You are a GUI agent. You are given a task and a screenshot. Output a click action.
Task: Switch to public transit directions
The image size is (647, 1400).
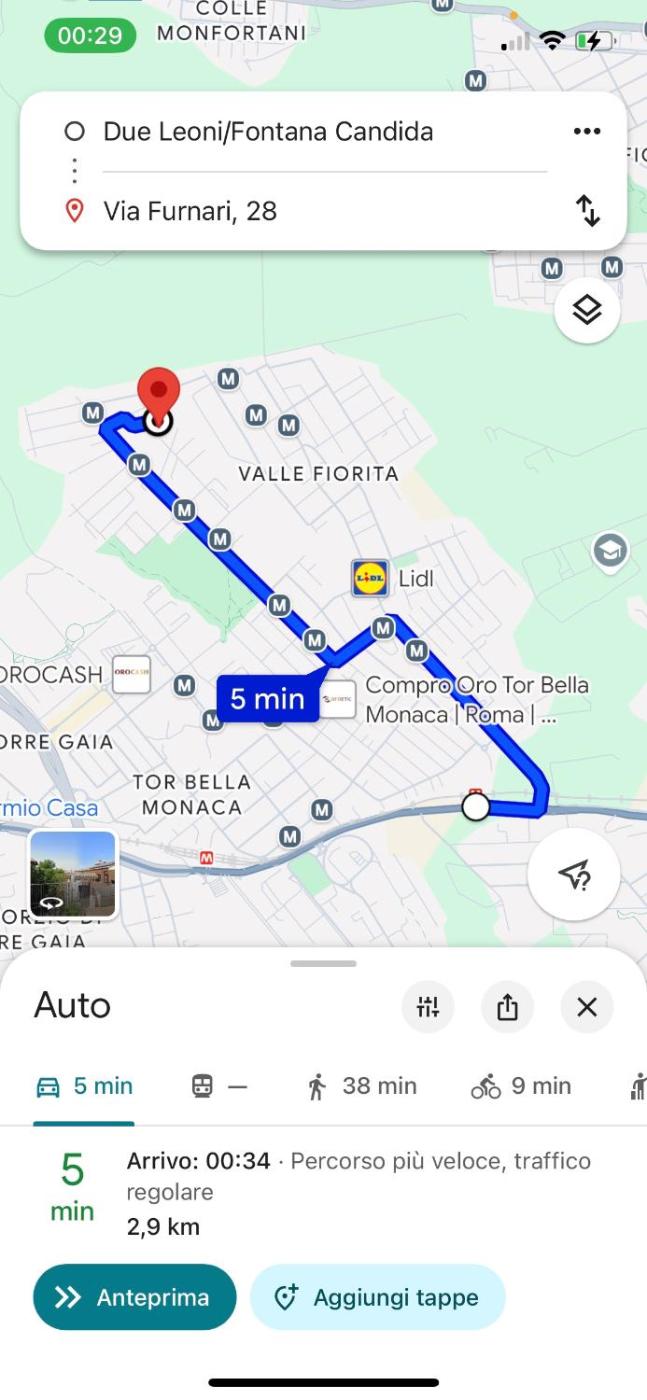point(218,1086)
